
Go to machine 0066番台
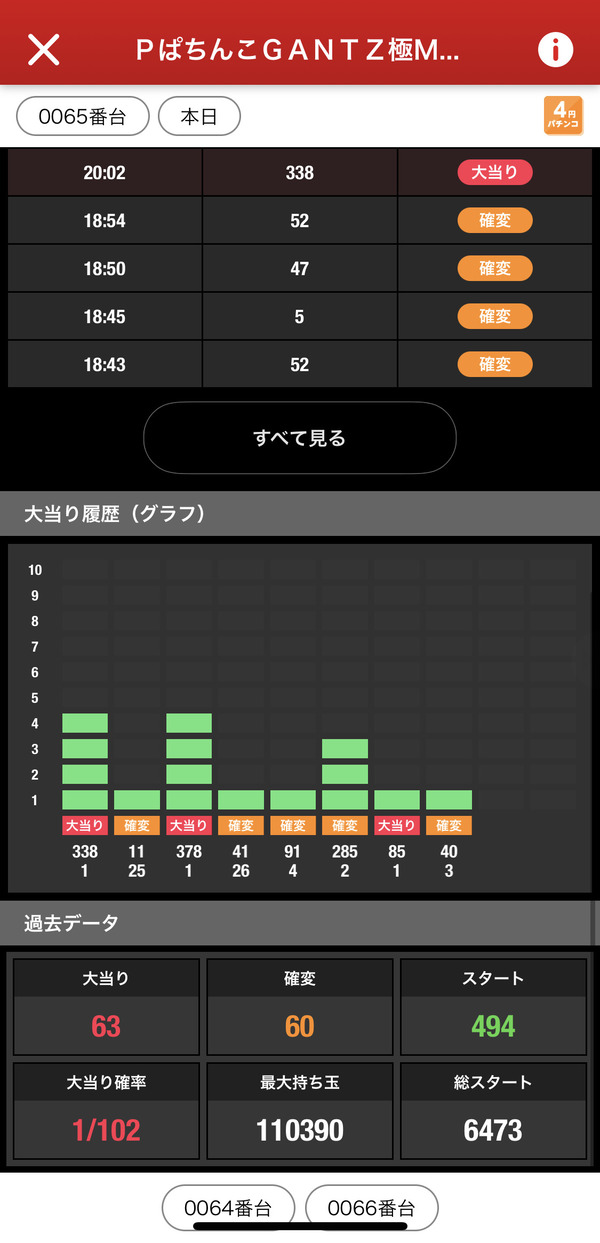click(372, 1208)
